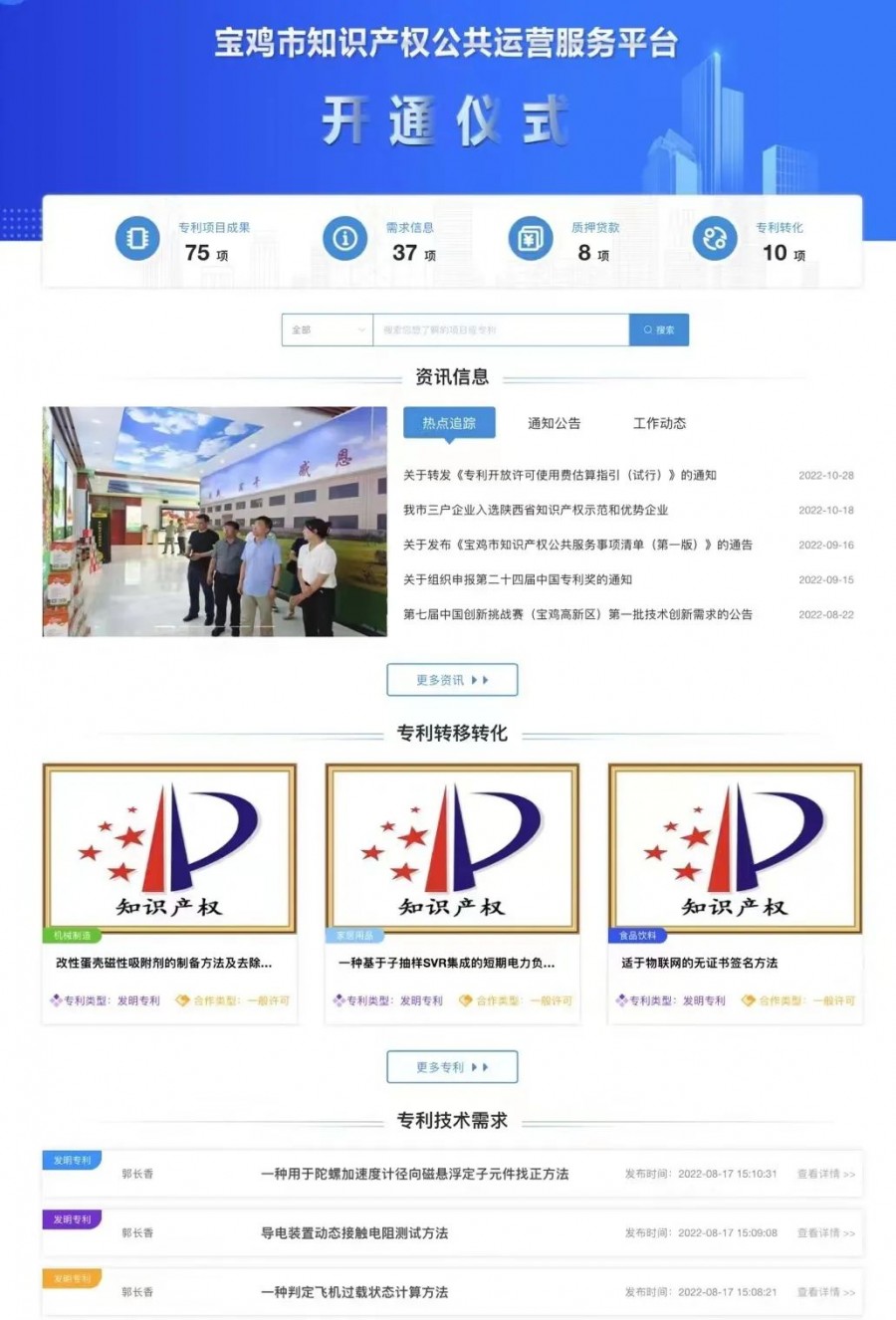Open news about 三户企业入选陕西省知识产权示范

click(x=536, y=510)
